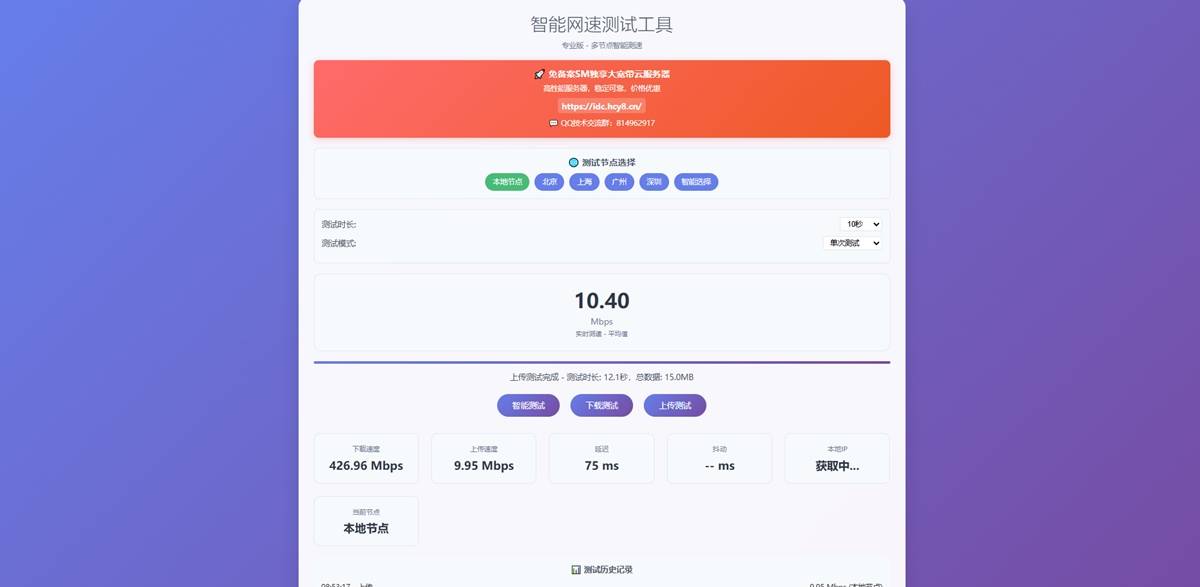This screenshot has width=1200, height=587.
Task: Select the 本地节点 test node
Action: (x=507, y=182)
